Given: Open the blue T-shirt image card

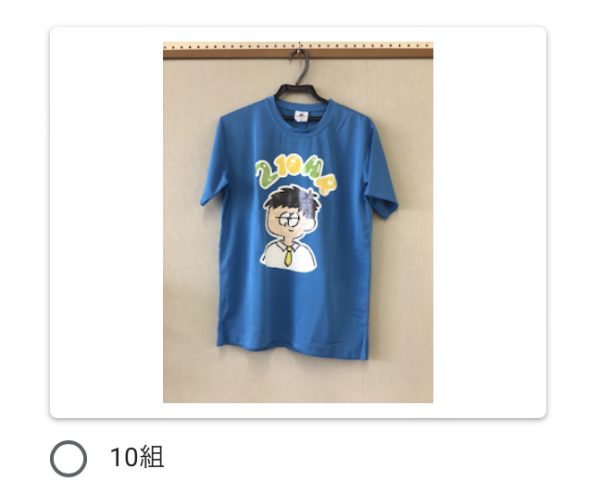Looking at the screenshot, I should pyautogui.click(x=298, y=222).
